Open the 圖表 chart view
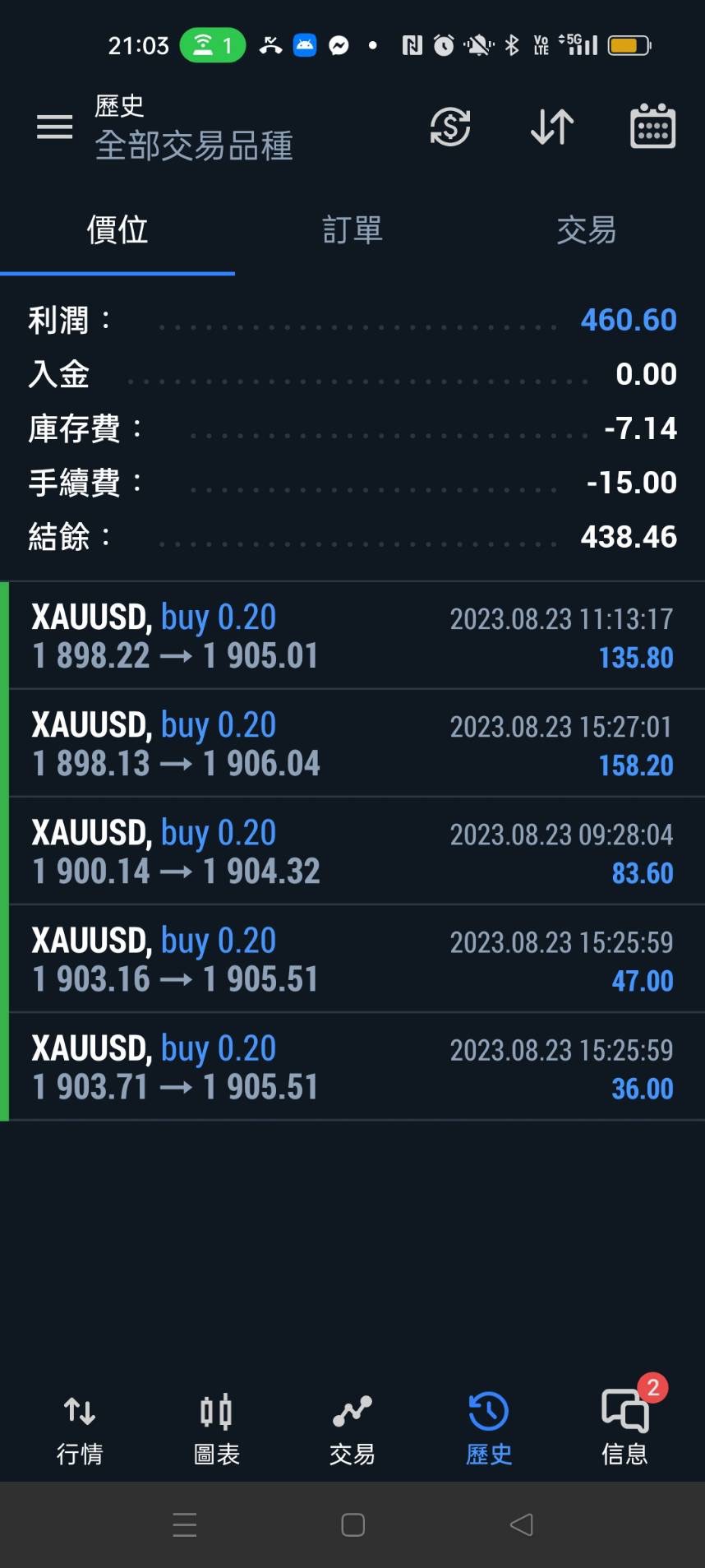This screenshot has height=1568, width=705. 216,1428
